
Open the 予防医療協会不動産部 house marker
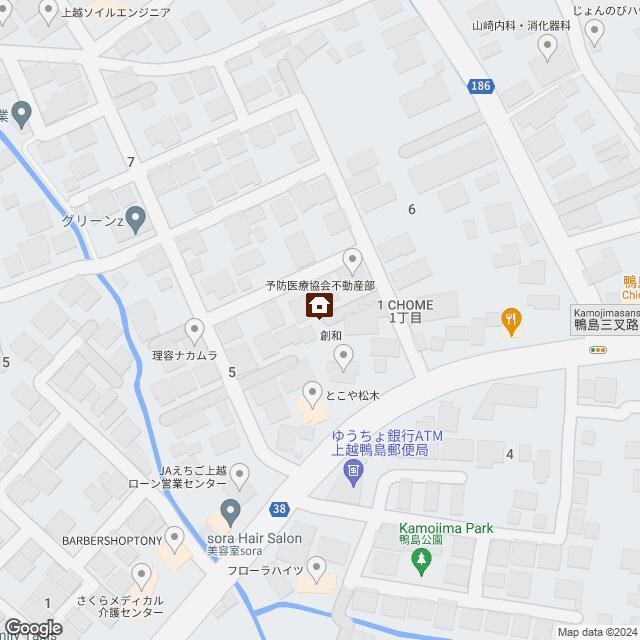[x=320, y=306]
